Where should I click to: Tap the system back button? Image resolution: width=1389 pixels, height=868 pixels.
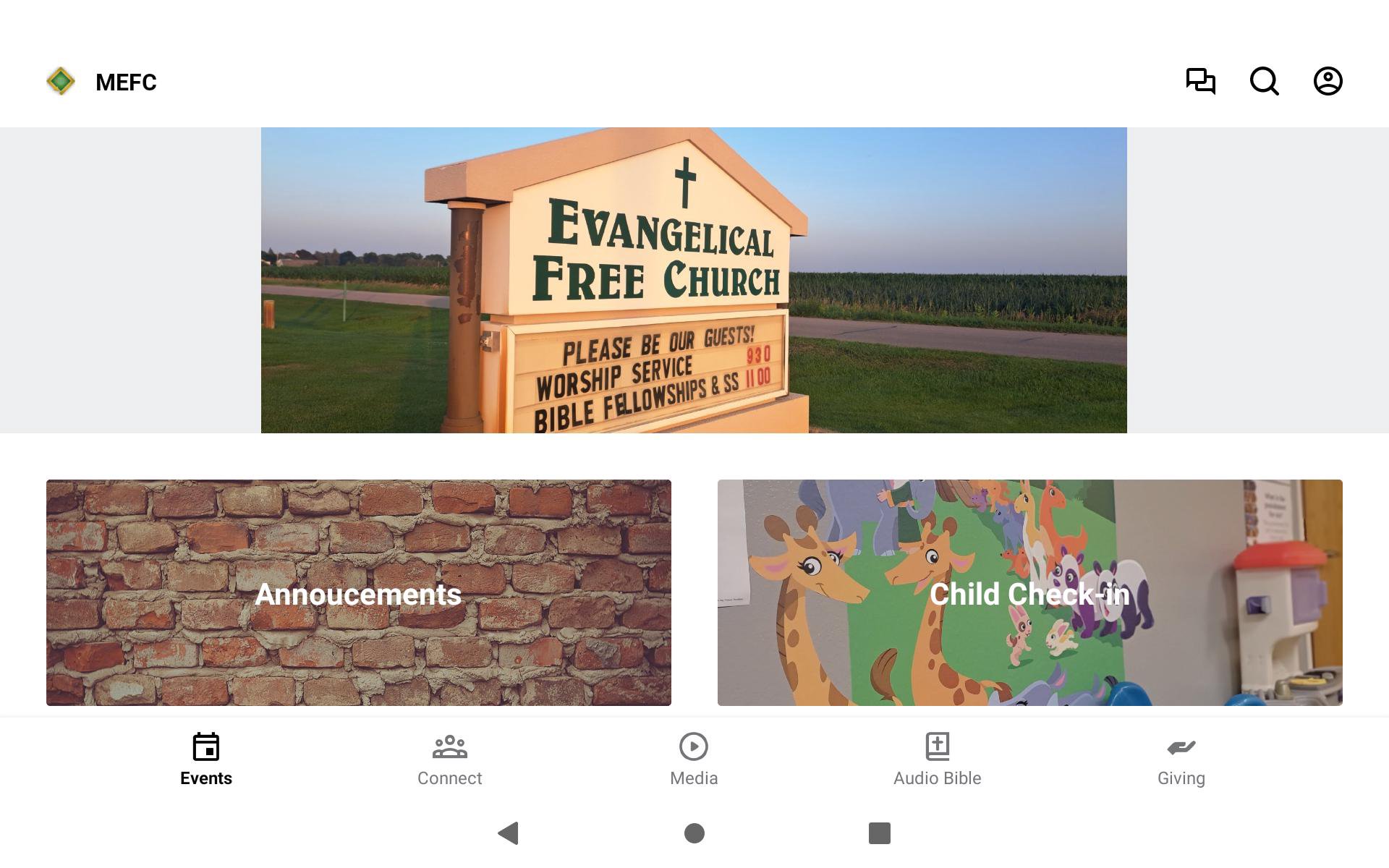[509, 833]
